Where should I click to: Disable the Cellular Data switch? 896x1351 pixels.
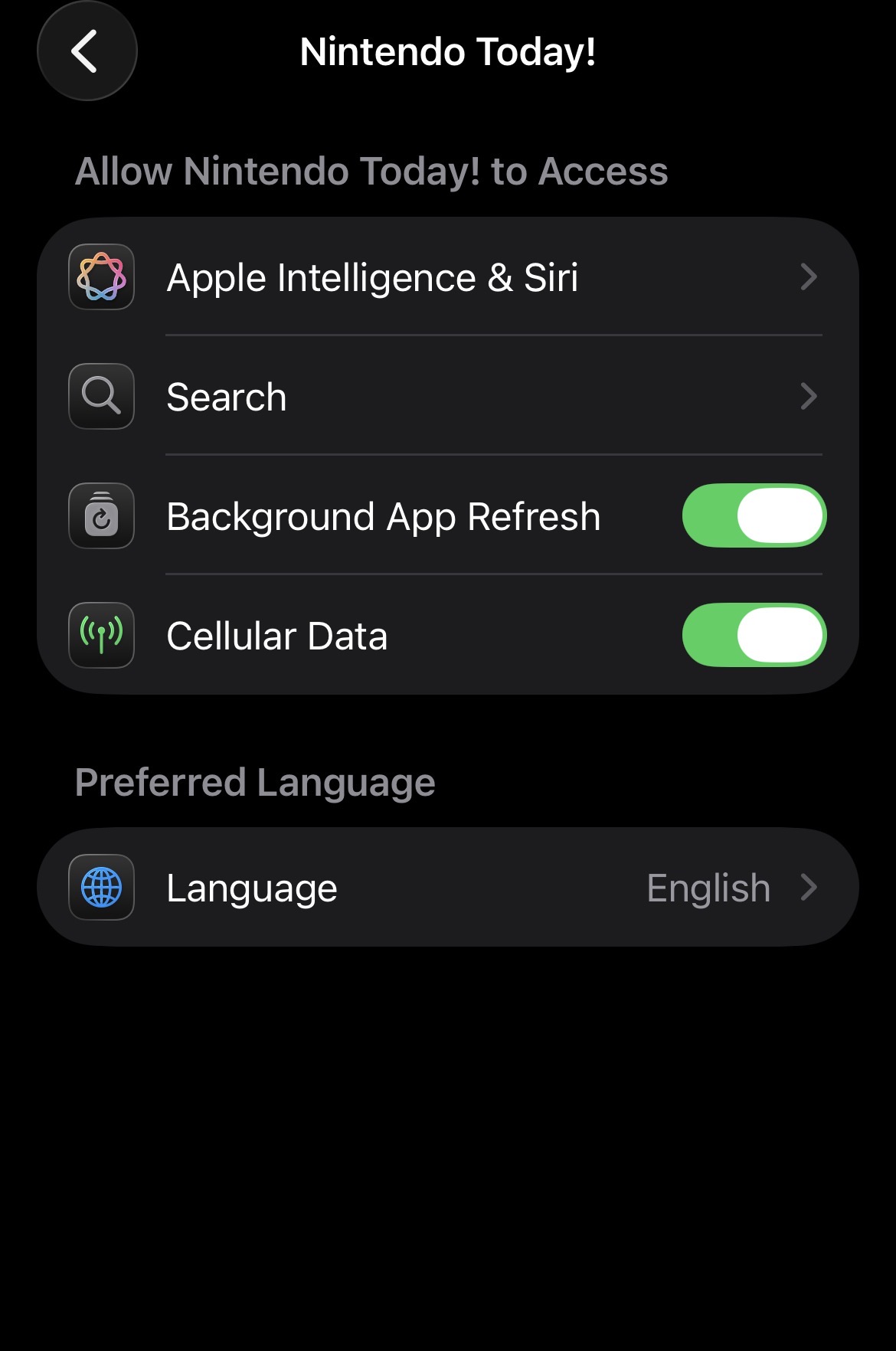(754, 635)
